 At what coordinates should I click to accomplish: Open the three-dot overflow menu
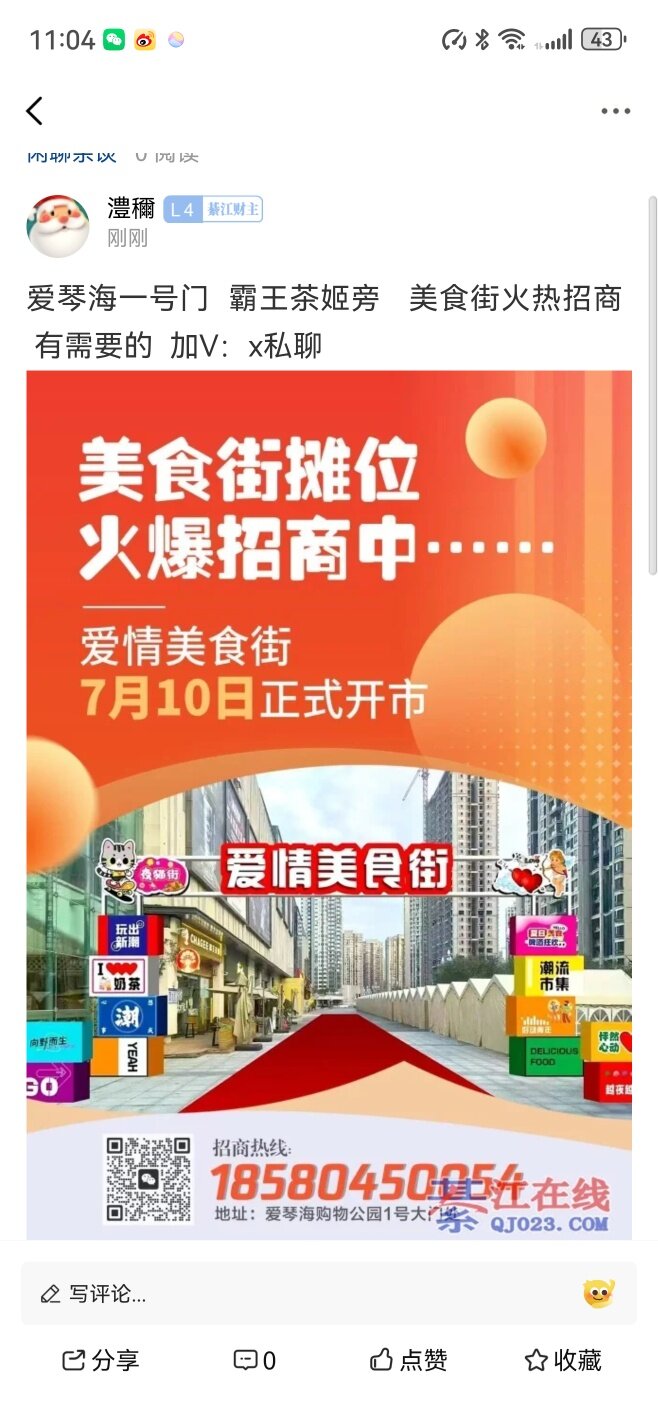615,111
